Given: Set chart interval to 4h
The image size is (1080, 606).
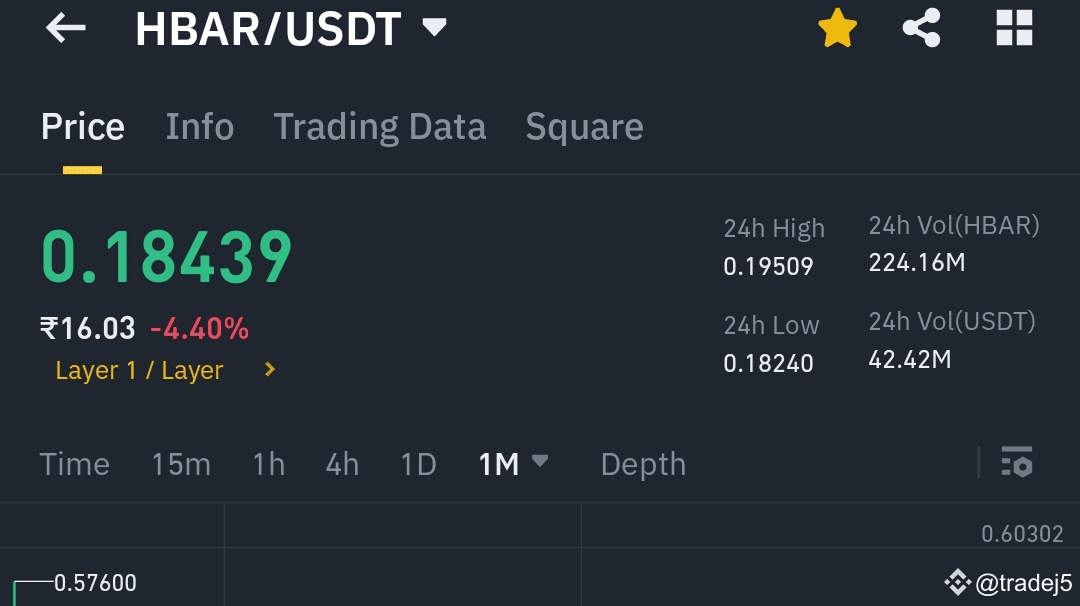Looking at the screenshot, I should (342, 464).
